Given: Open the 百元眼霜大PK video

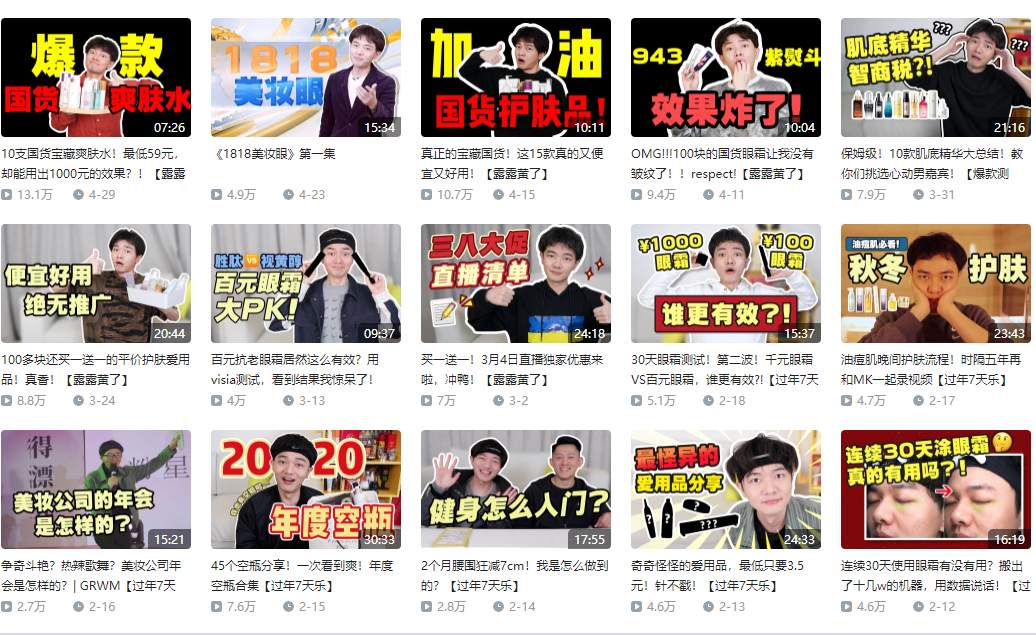Looking at the screenshot, I should pyautogui.click(x=305, y=283).
